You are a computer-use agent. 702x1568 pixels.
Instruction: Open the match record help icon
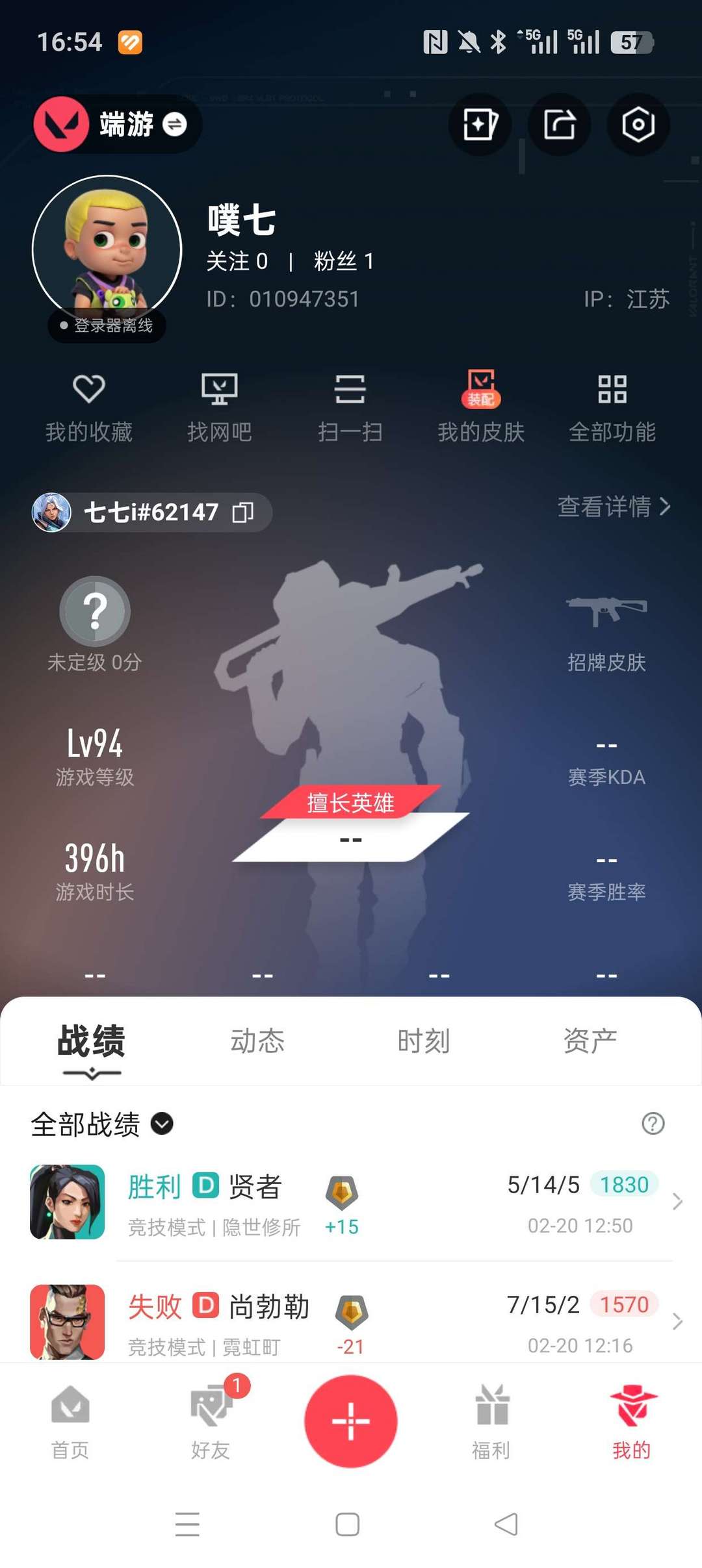[653, 1124]
